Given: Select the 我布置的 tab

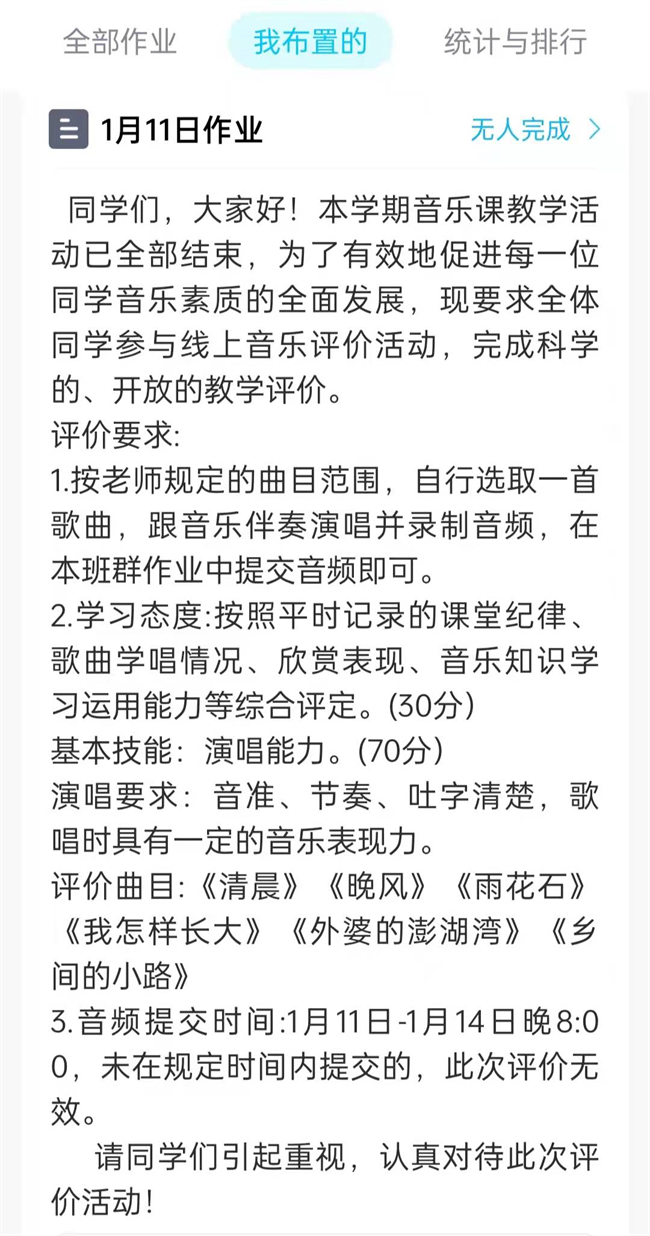Looking at the screenshot, I should coord(310,42).
